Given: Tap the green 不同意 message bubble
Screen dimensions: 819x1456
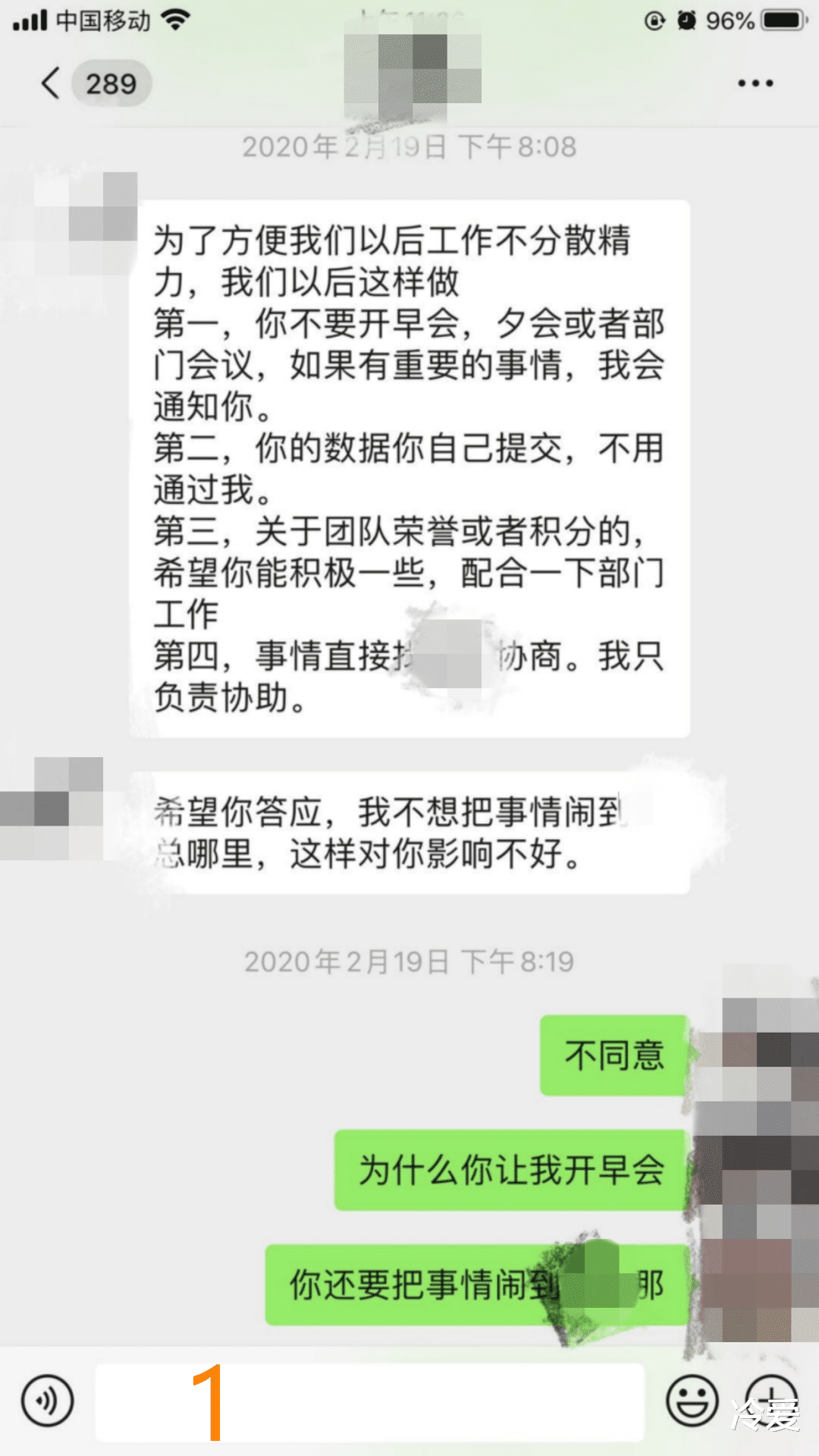Looking at the screenshot, I should pos(613,1052).
